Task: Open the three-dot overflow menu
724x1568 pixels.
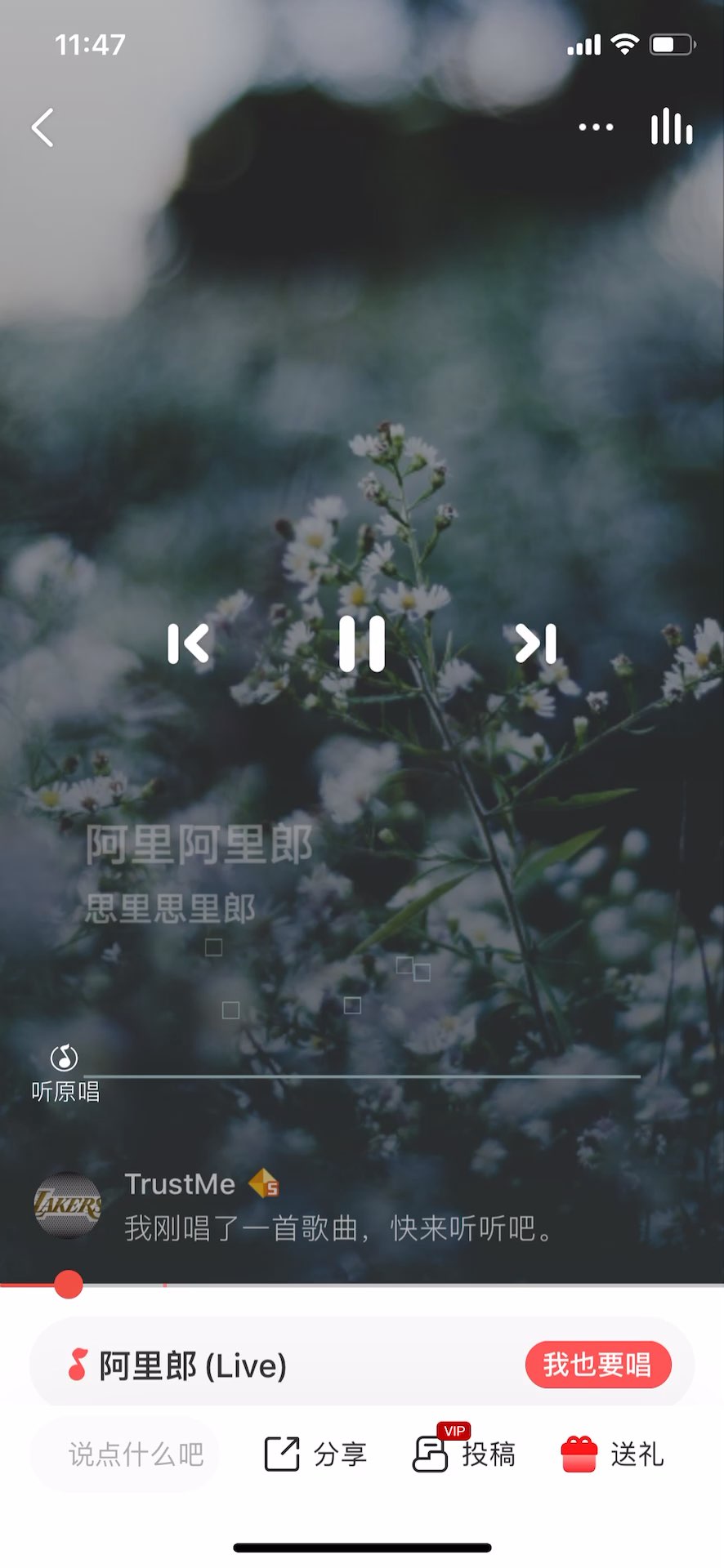Action: (x=596, y=127)
